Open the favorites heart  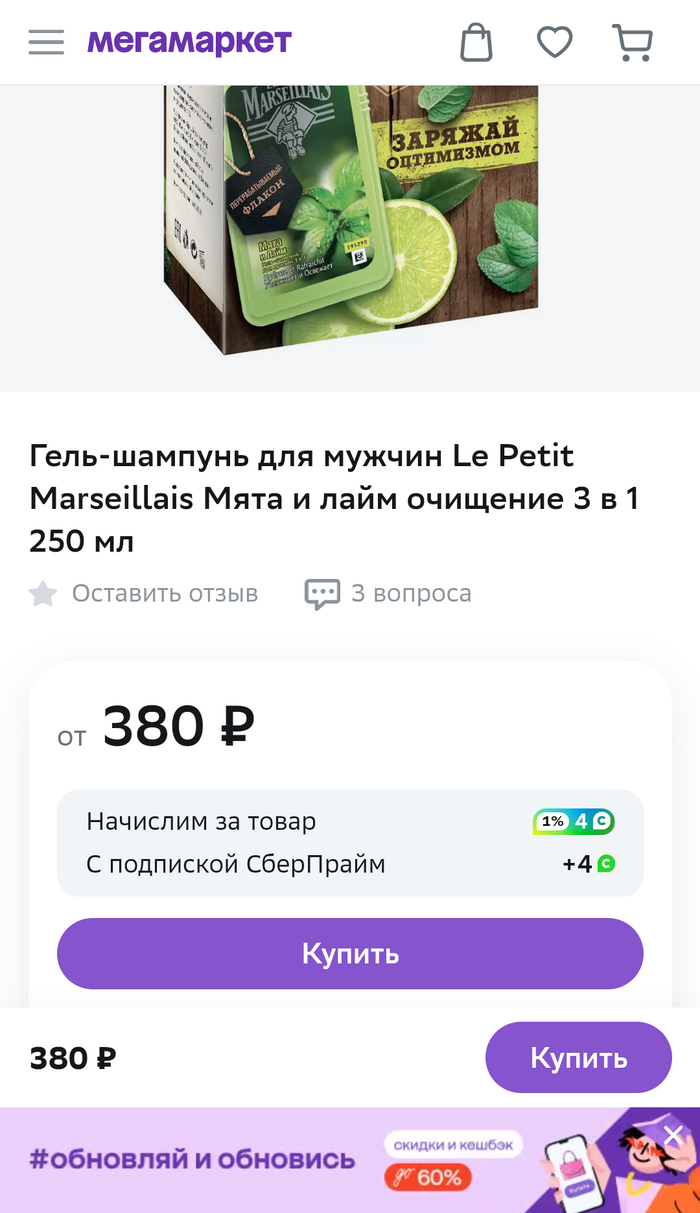555,42
